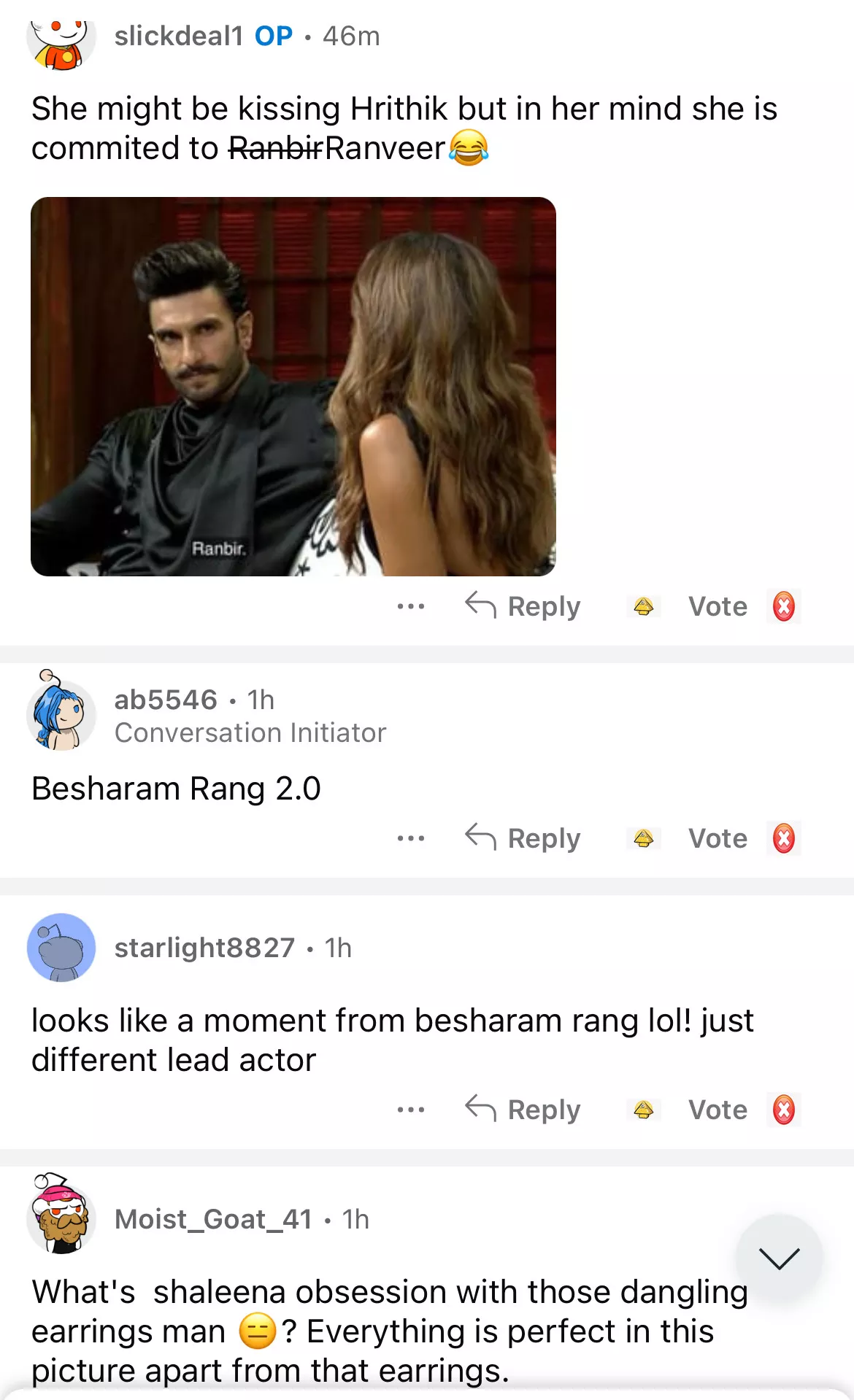Downvote slickdeal1's comment

pyautogui.click(x=784, y=606)
